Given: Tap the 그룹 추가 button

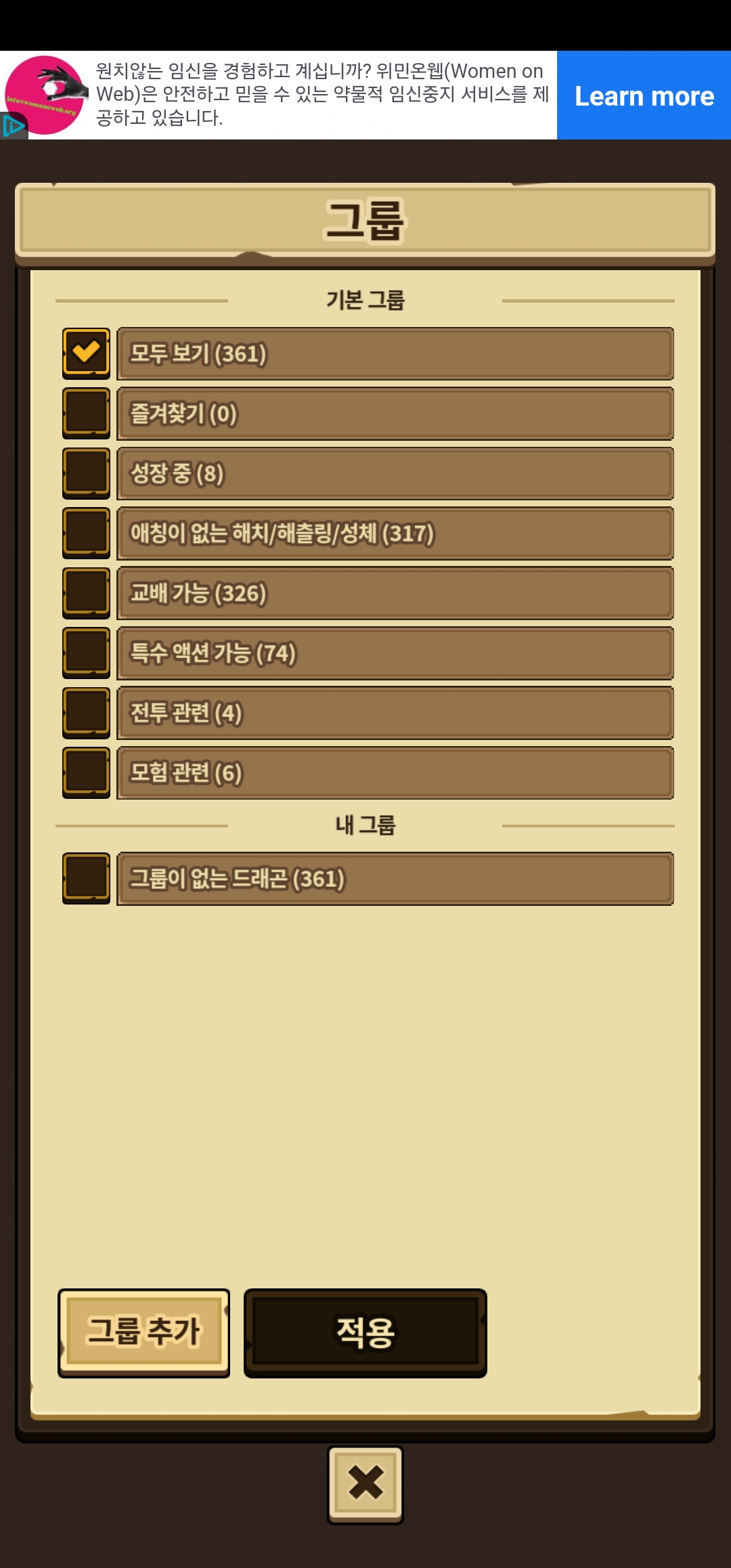Looking at the screenshot, I should [143, 1332].
